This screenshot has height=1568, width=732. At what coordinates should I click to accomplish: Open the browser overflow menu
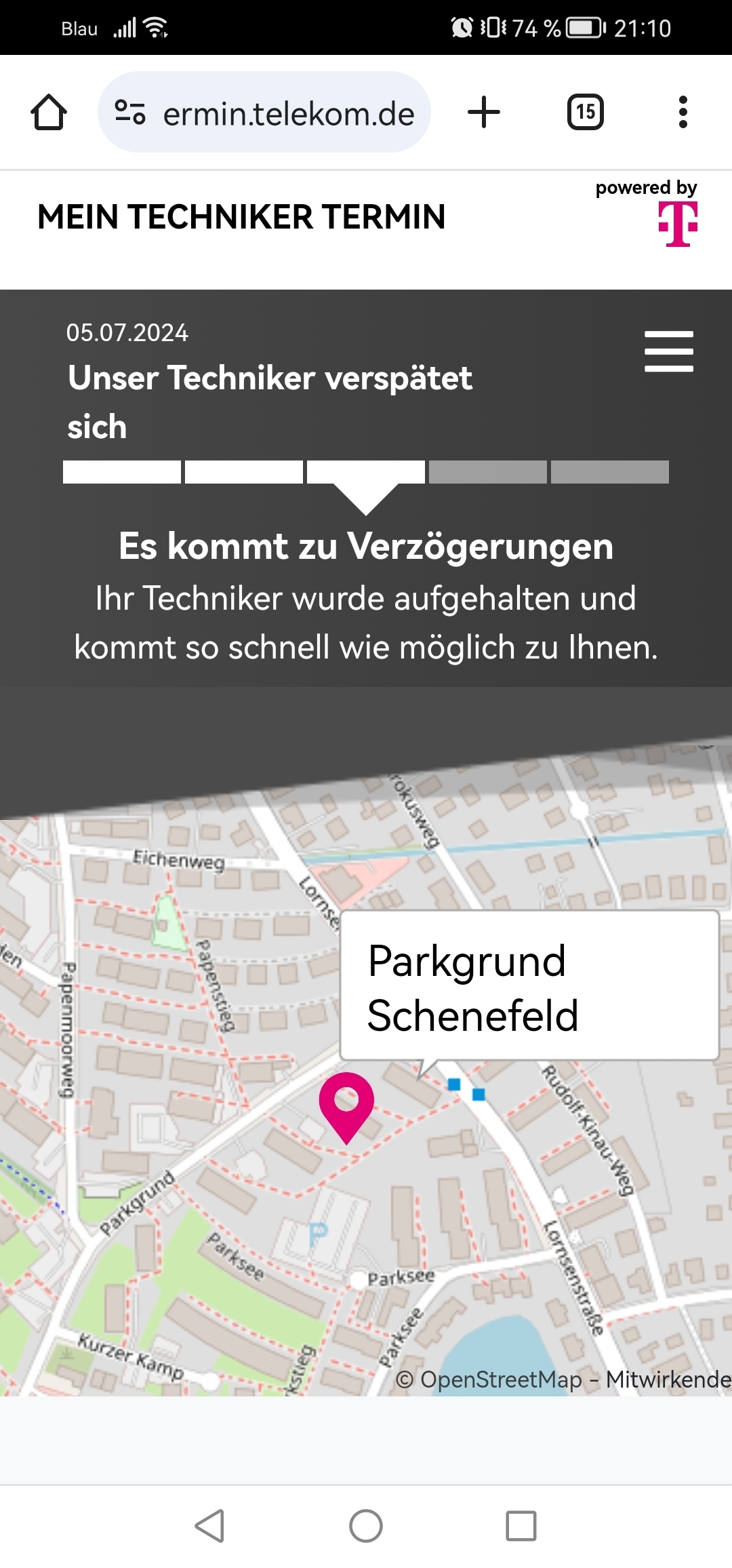click(x=683, y=113)
